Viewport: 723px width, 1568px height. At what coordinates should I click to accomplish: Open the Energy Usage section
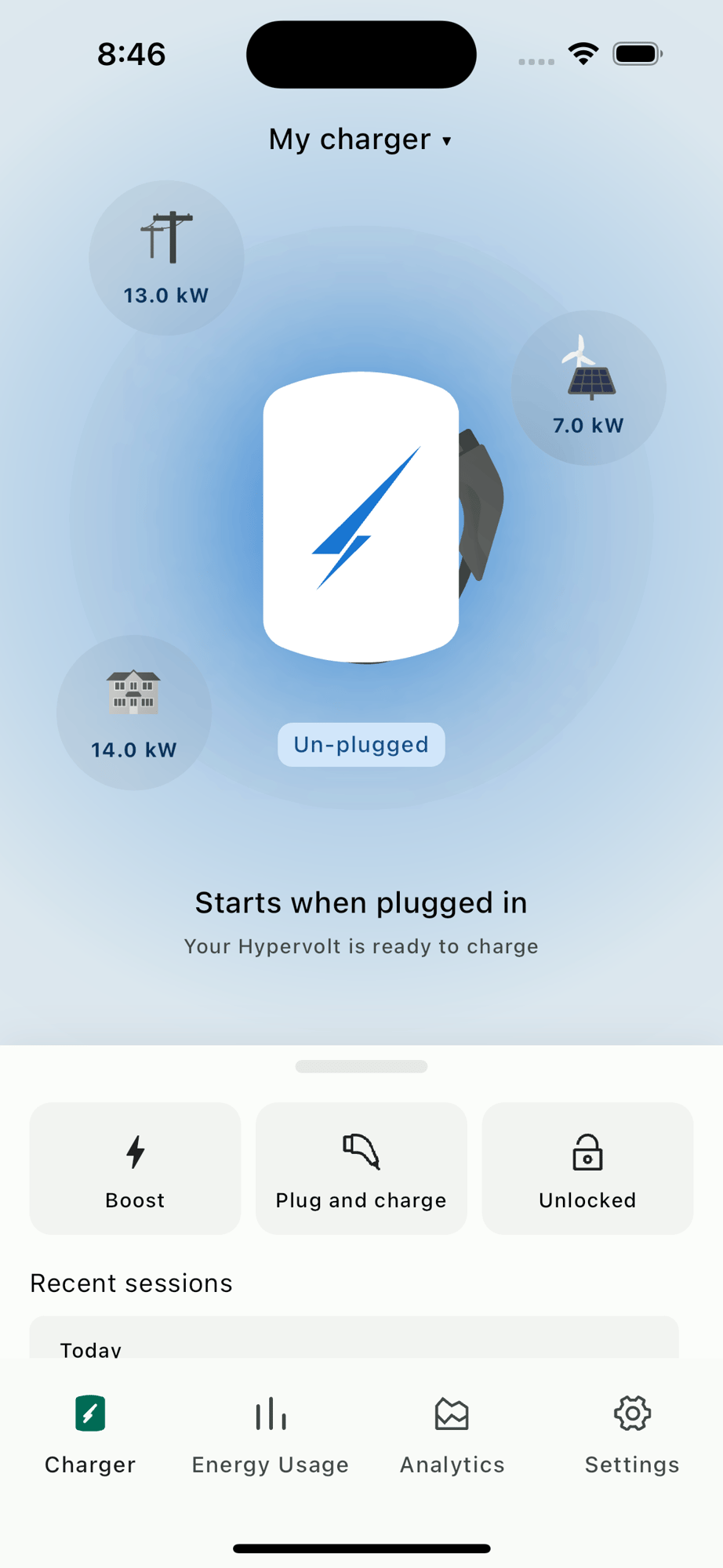[270, 1432]
